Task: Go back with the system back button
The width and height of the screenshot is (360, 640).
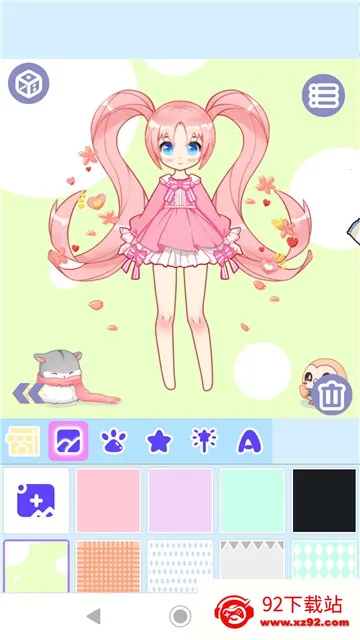Action: pos(94,616)
